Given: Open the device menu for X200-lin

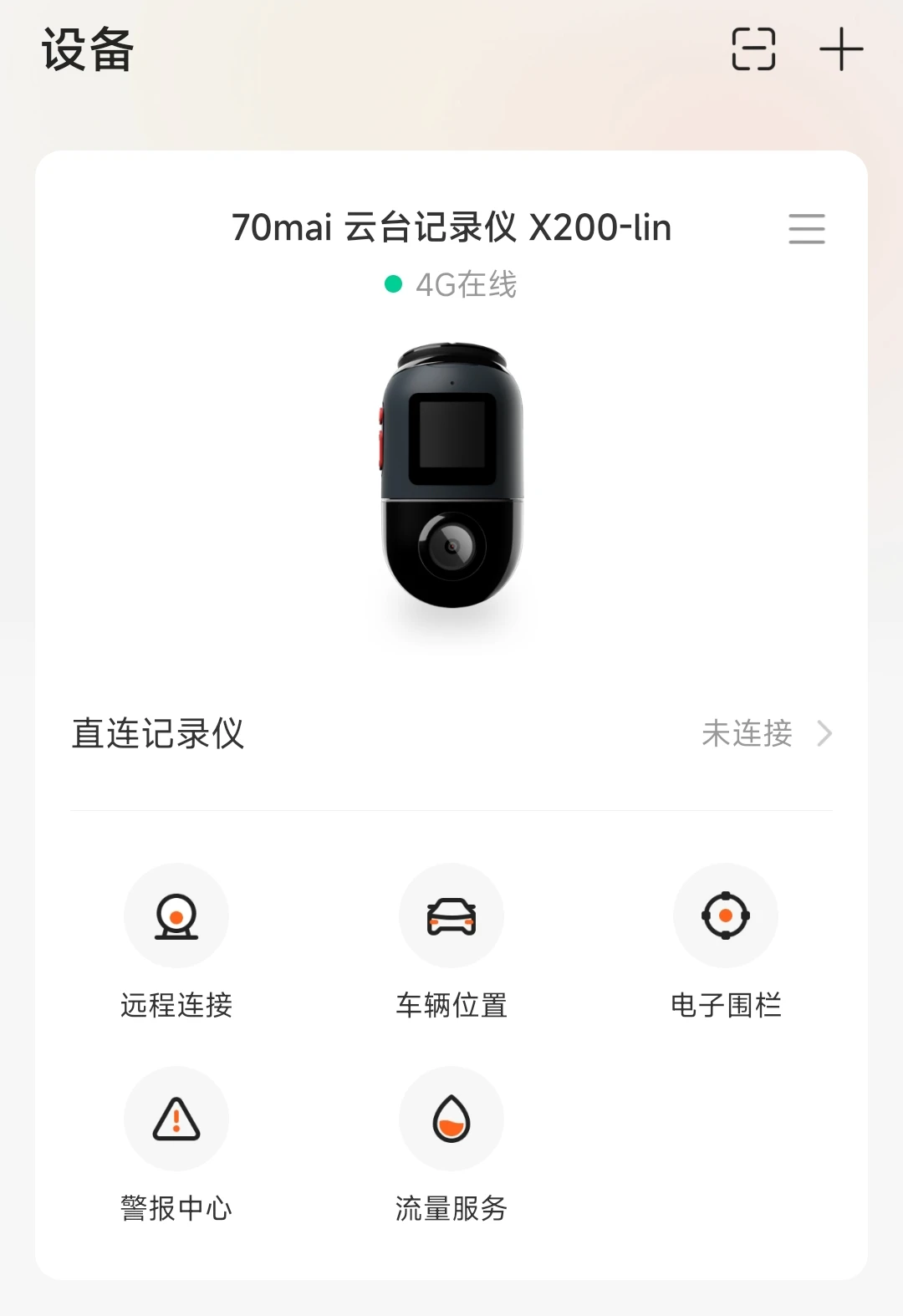Looking at the screenshot, I should (x=806, y=228).
